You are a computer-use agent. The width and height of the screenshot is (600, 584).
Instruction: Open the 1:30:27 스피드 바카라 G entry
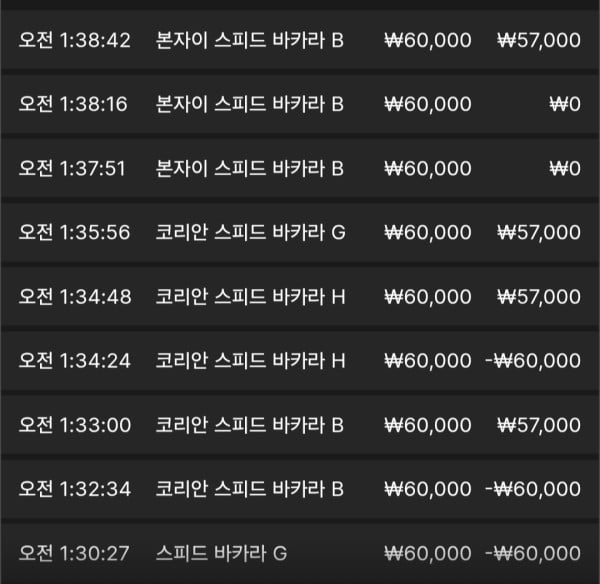coord(300,553)
